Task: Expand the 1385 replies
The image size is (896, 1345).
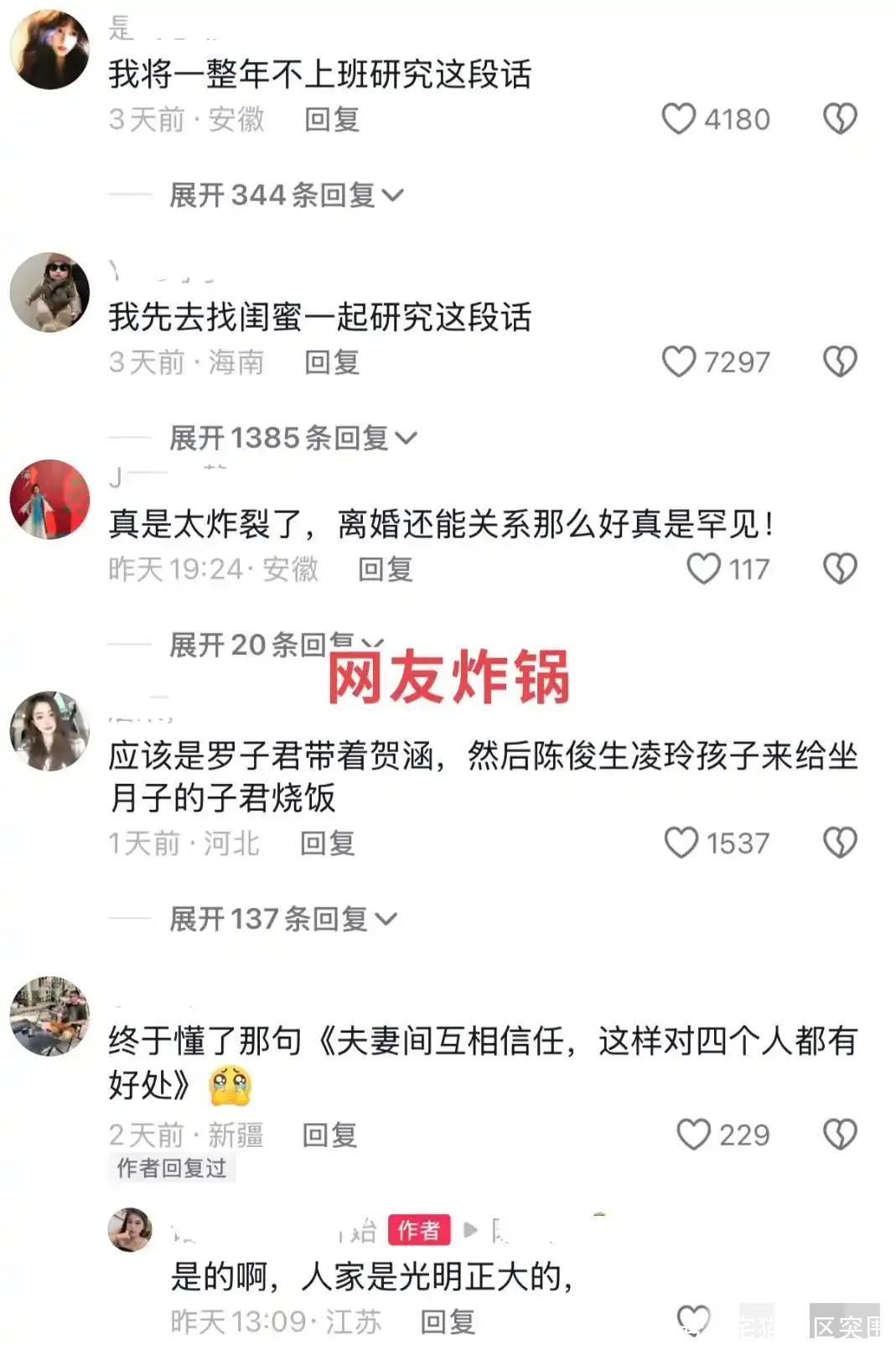Action: 293,438
